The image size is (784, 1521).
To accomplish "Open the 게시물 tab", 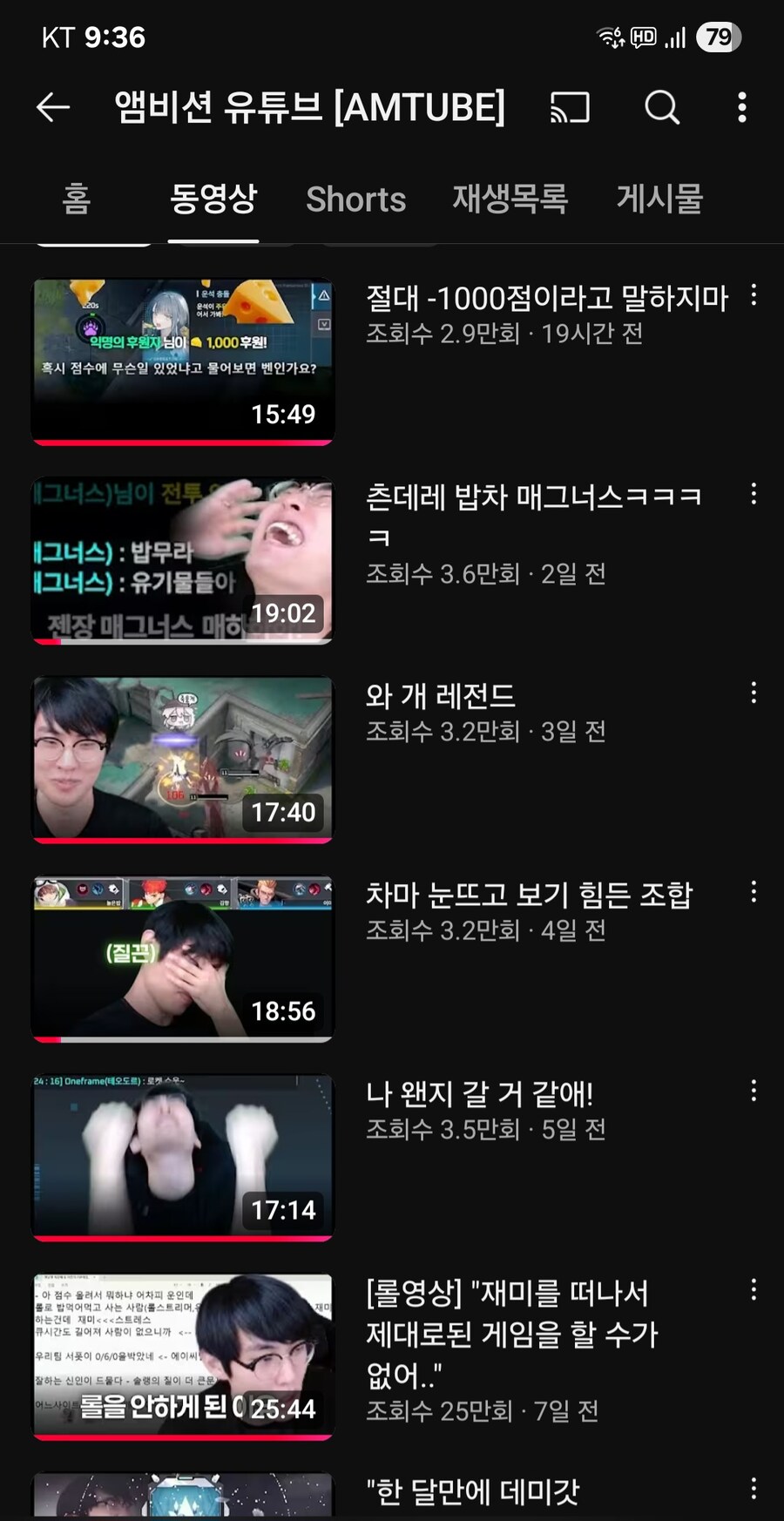I will (x=659, y=199).
